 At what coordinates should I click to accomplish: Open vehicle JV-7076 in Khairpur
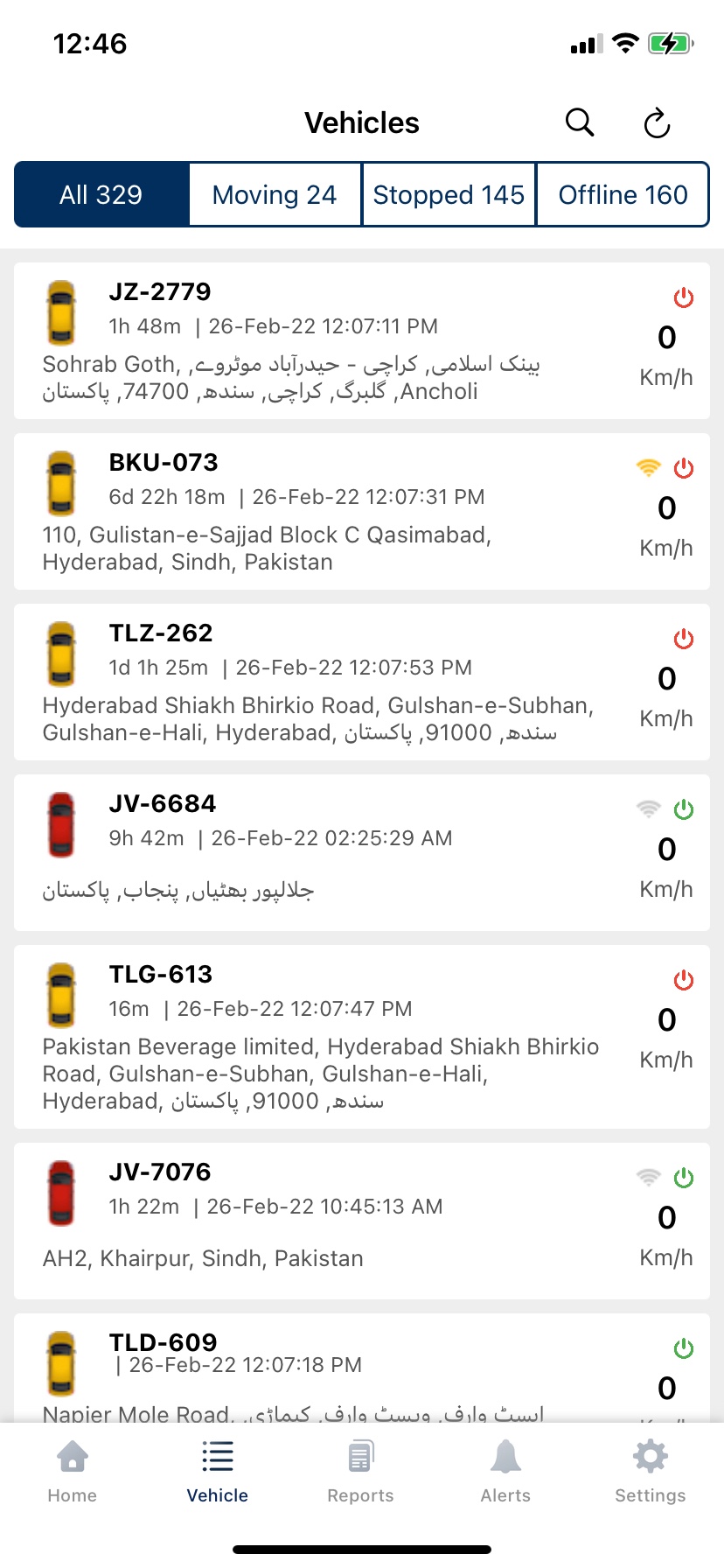(x=362, y=1221)
